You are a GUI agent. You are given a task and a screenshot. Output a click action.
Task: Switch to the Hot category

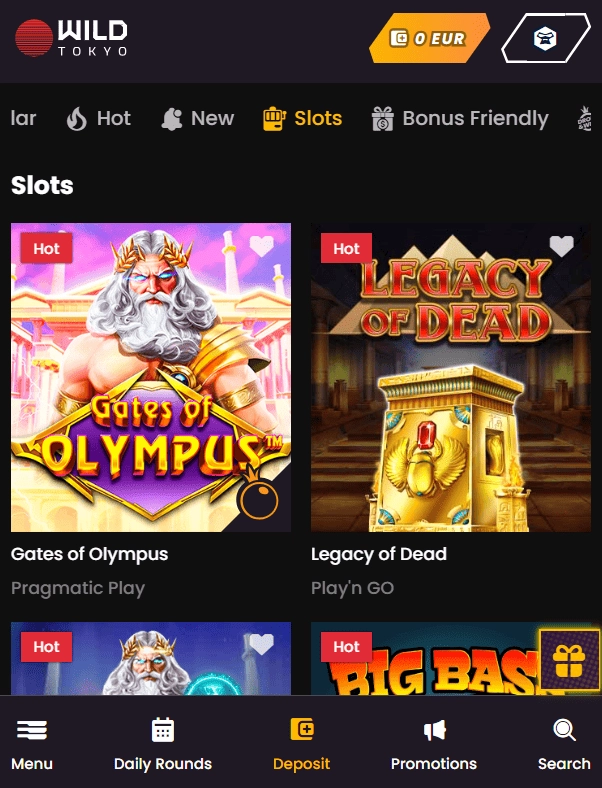click(99, 118)
